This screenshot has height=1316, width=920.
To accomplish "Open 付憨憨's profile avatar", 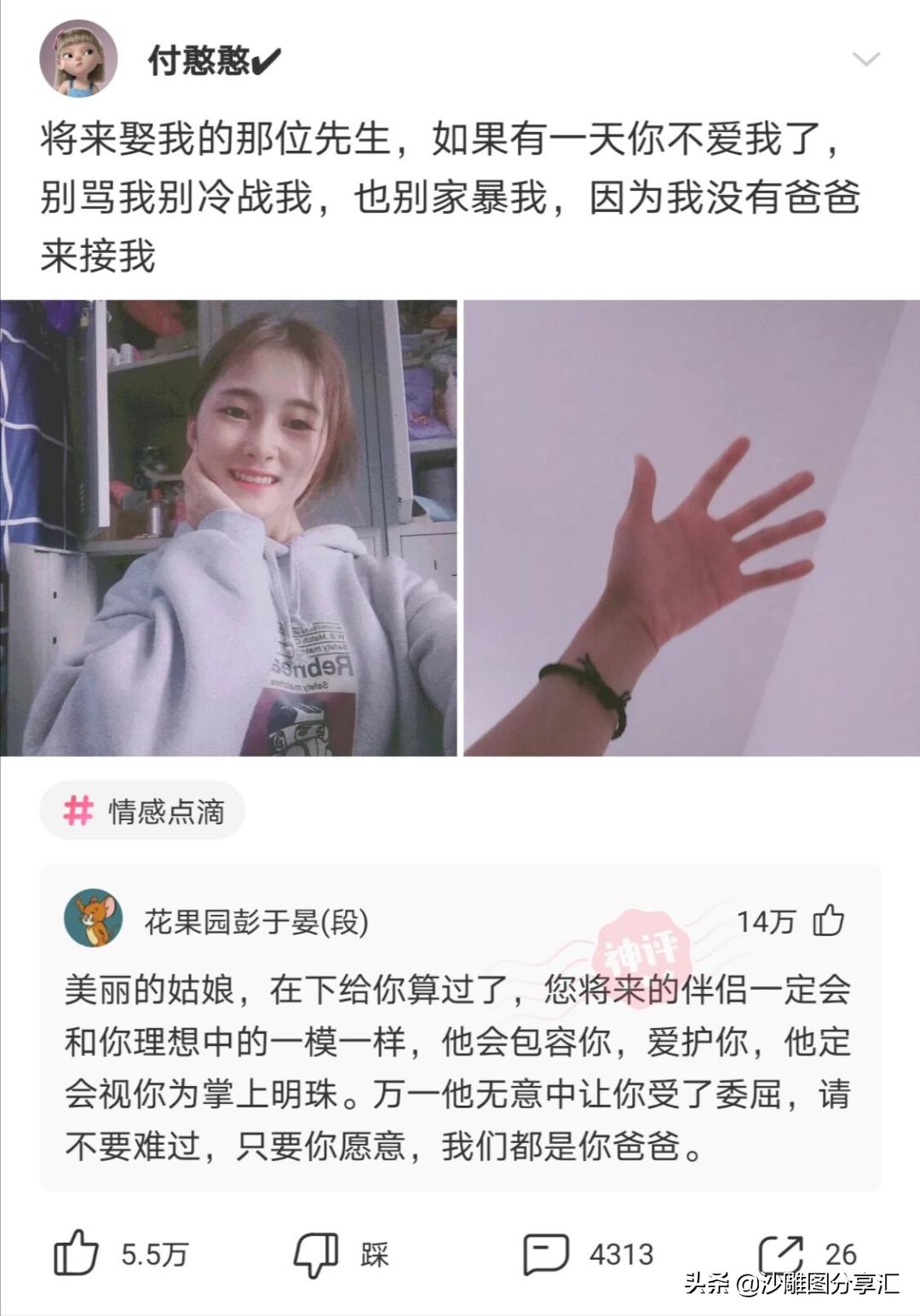I will 79,60.
